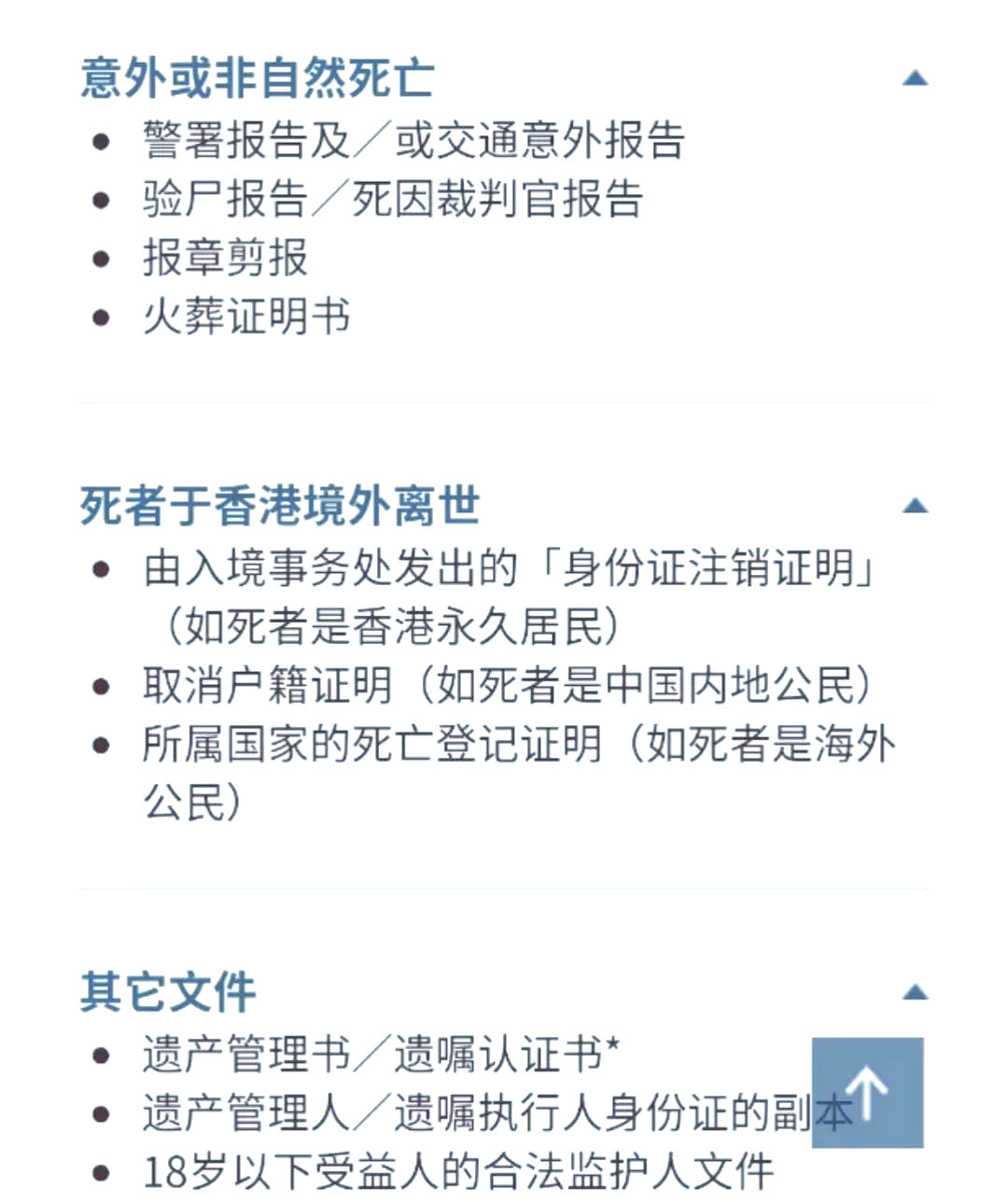Viewport: 1008px width, 1202px height.
Task: Collapse the 意外或非自然死亡 section via its arrow
Action: coord(913,77)
